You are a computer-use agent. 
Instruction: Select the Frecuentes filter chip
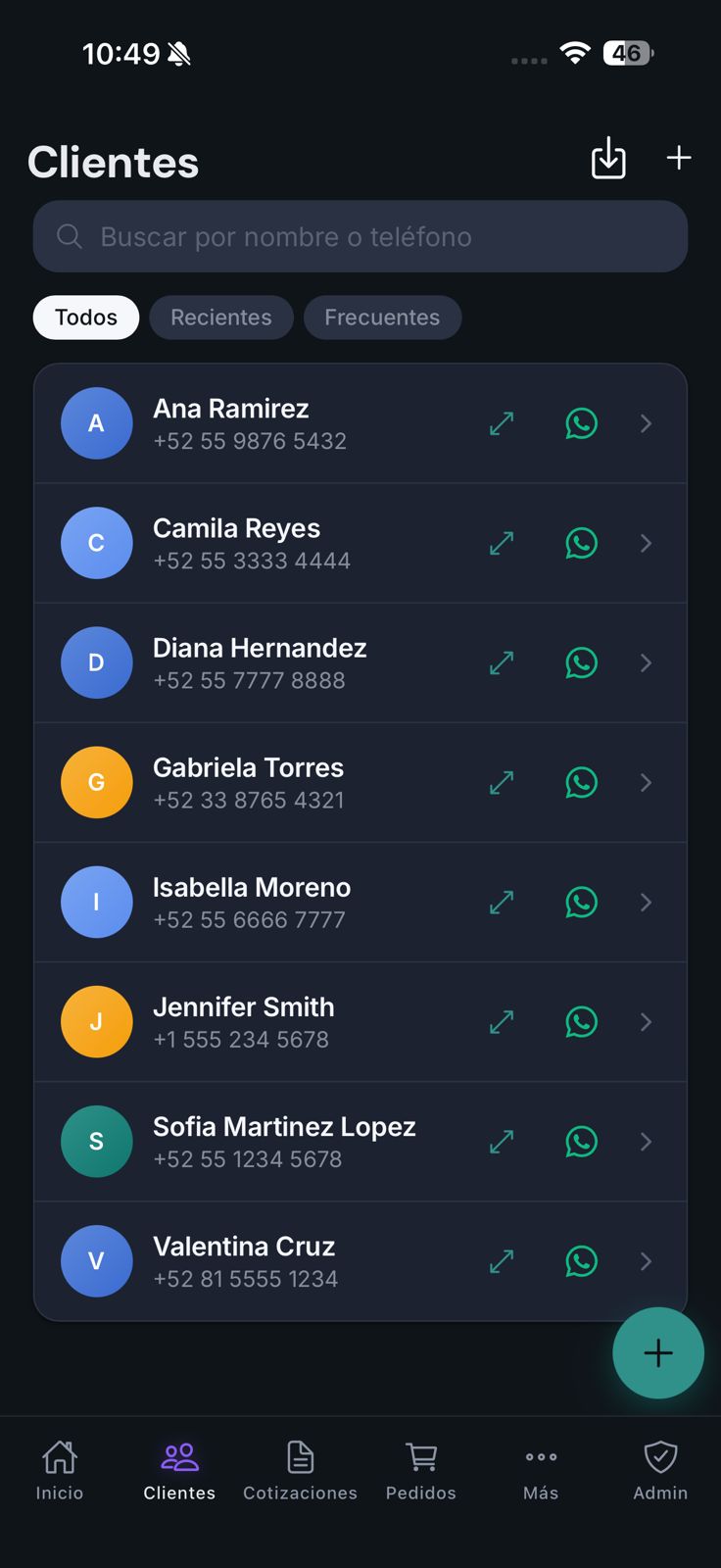(382, 318)
